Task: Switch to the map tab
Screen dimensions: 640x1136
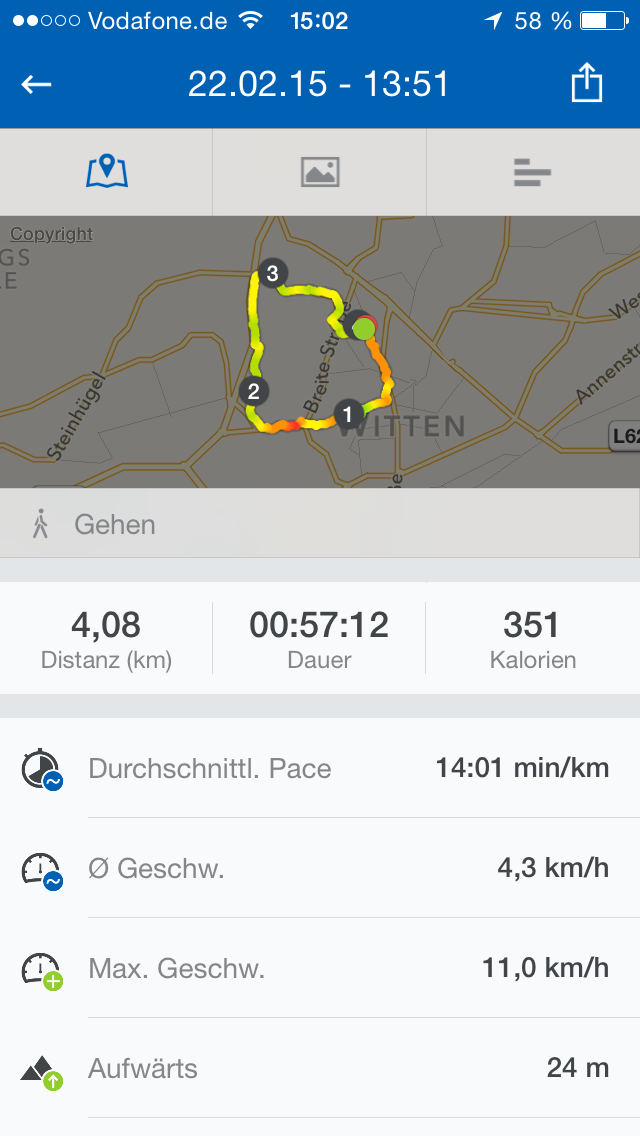Action: [x=107, y=172]
